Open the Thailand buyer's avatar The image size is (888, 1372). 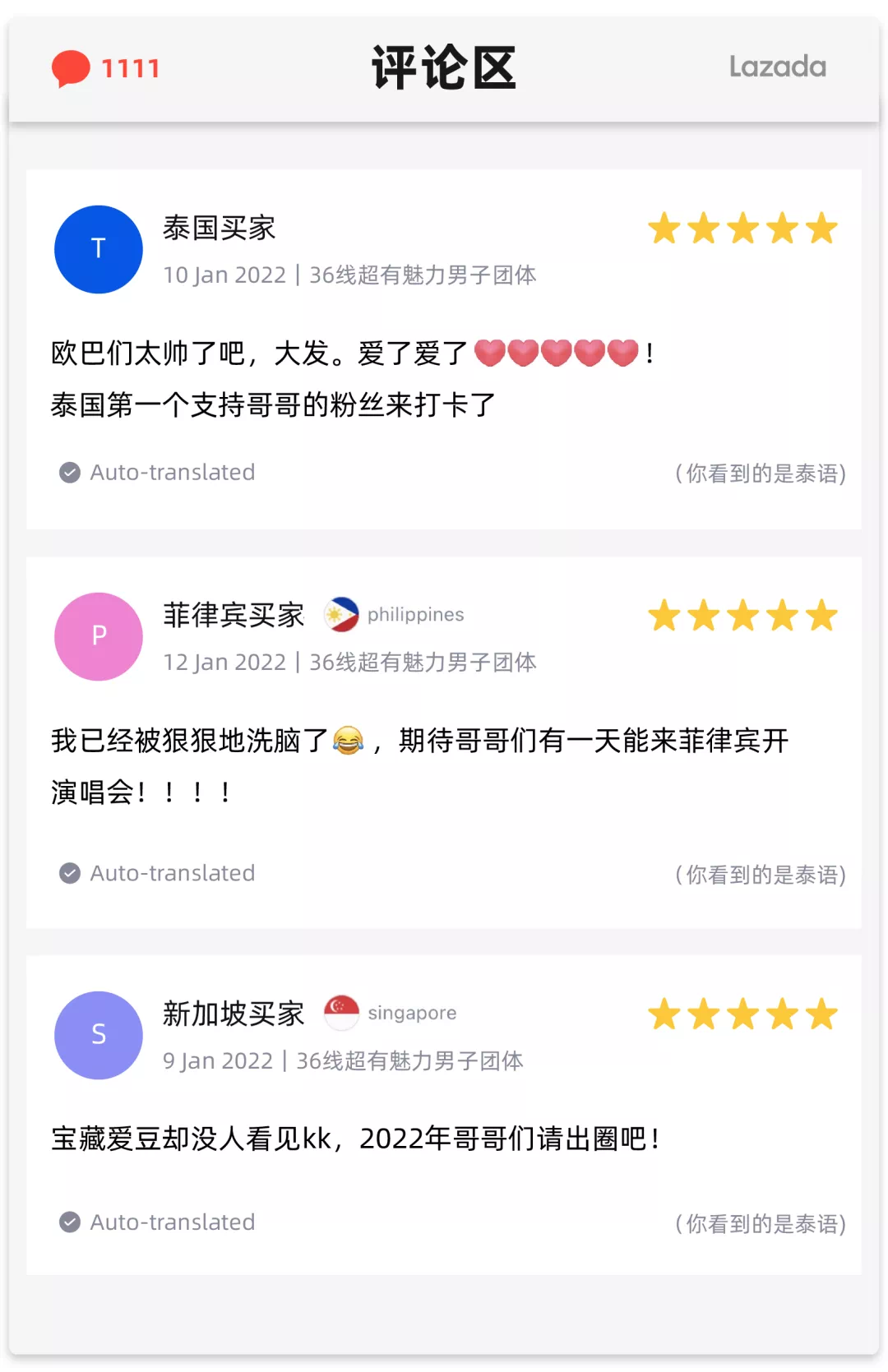click(x=97, y=249)
